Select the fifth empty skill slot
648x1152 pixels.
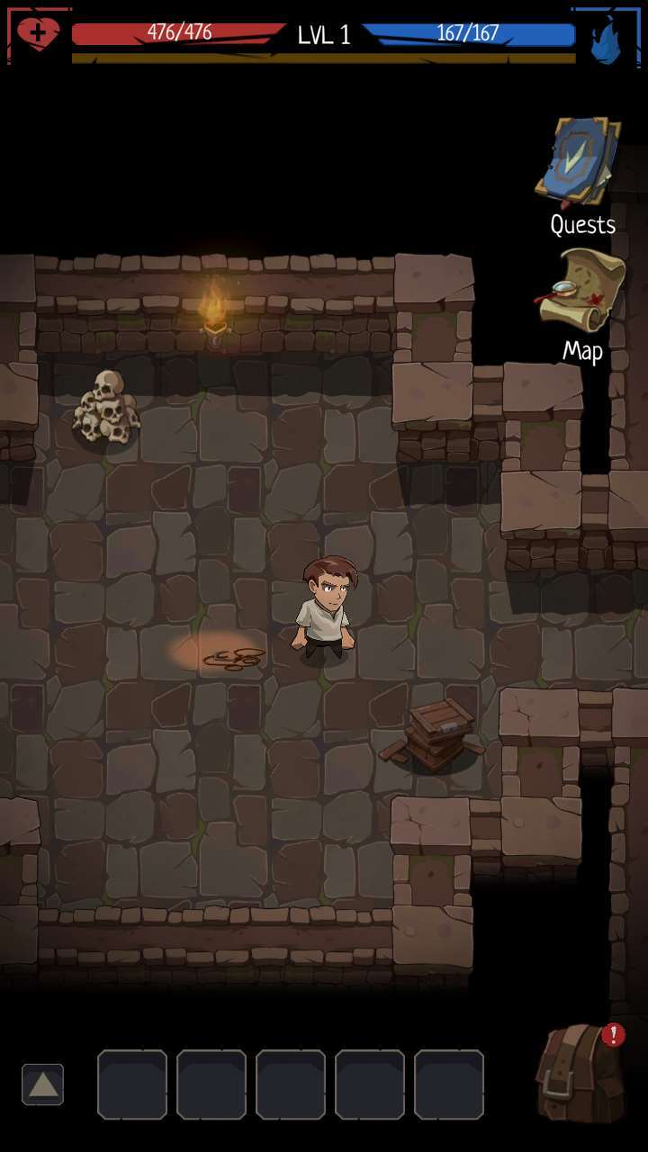(x=449, y=1084)
